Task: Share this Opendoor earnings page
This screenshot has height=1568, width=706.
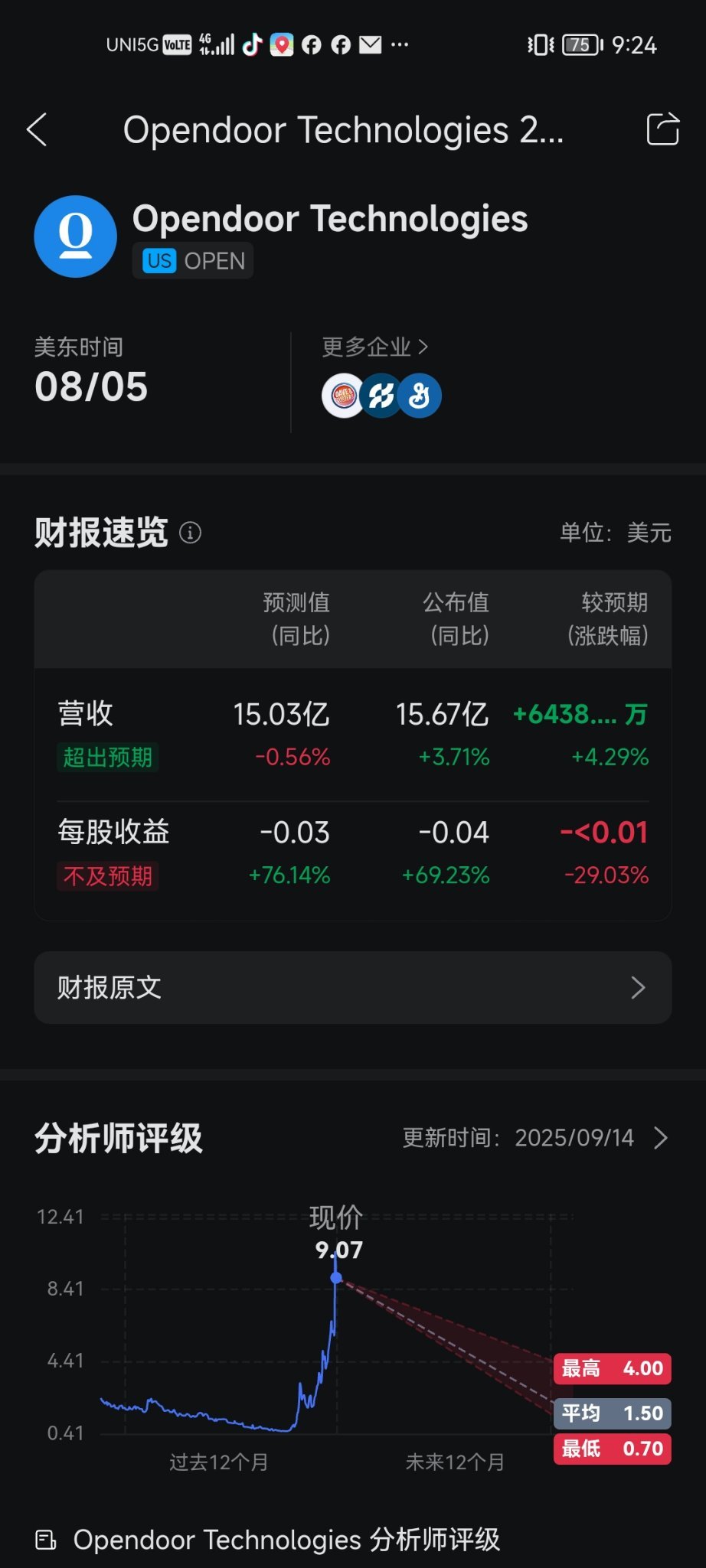Action: click(662, 129)
